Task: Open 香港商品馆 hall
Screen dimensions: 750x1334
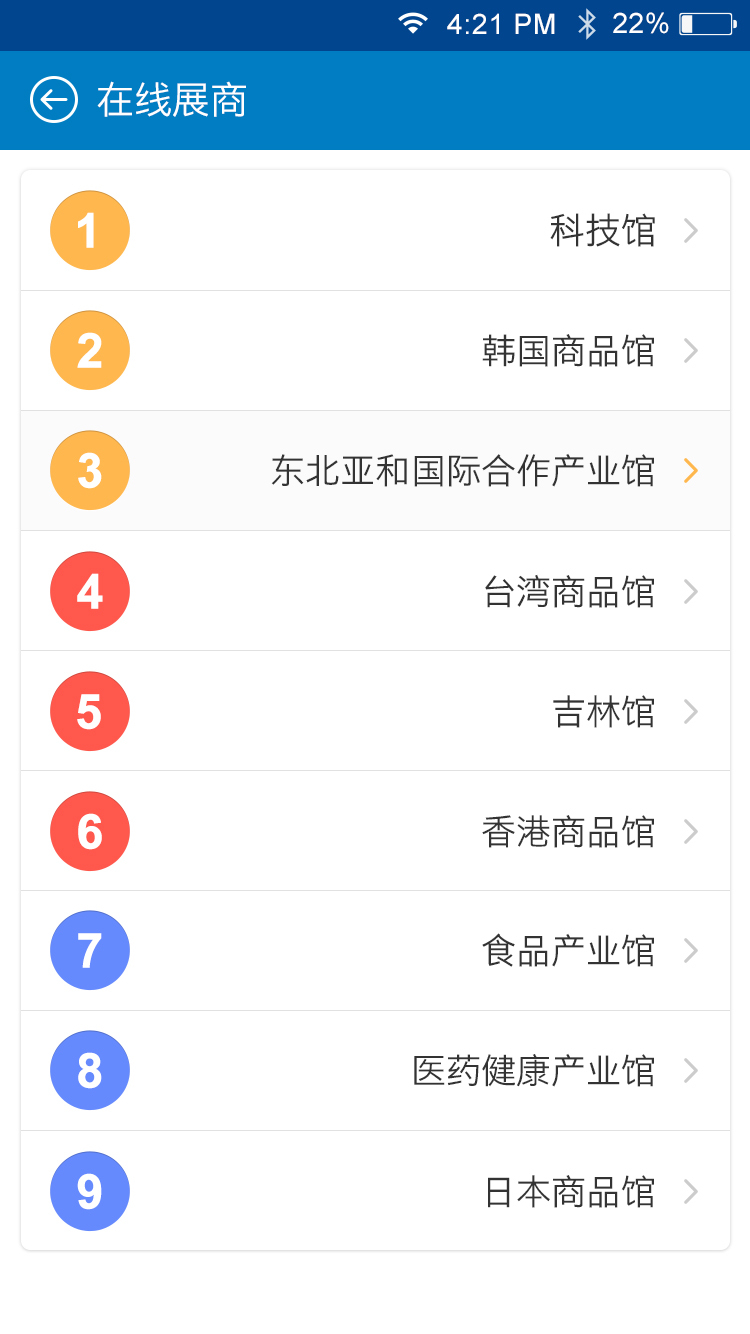Action: coord(375,831)
